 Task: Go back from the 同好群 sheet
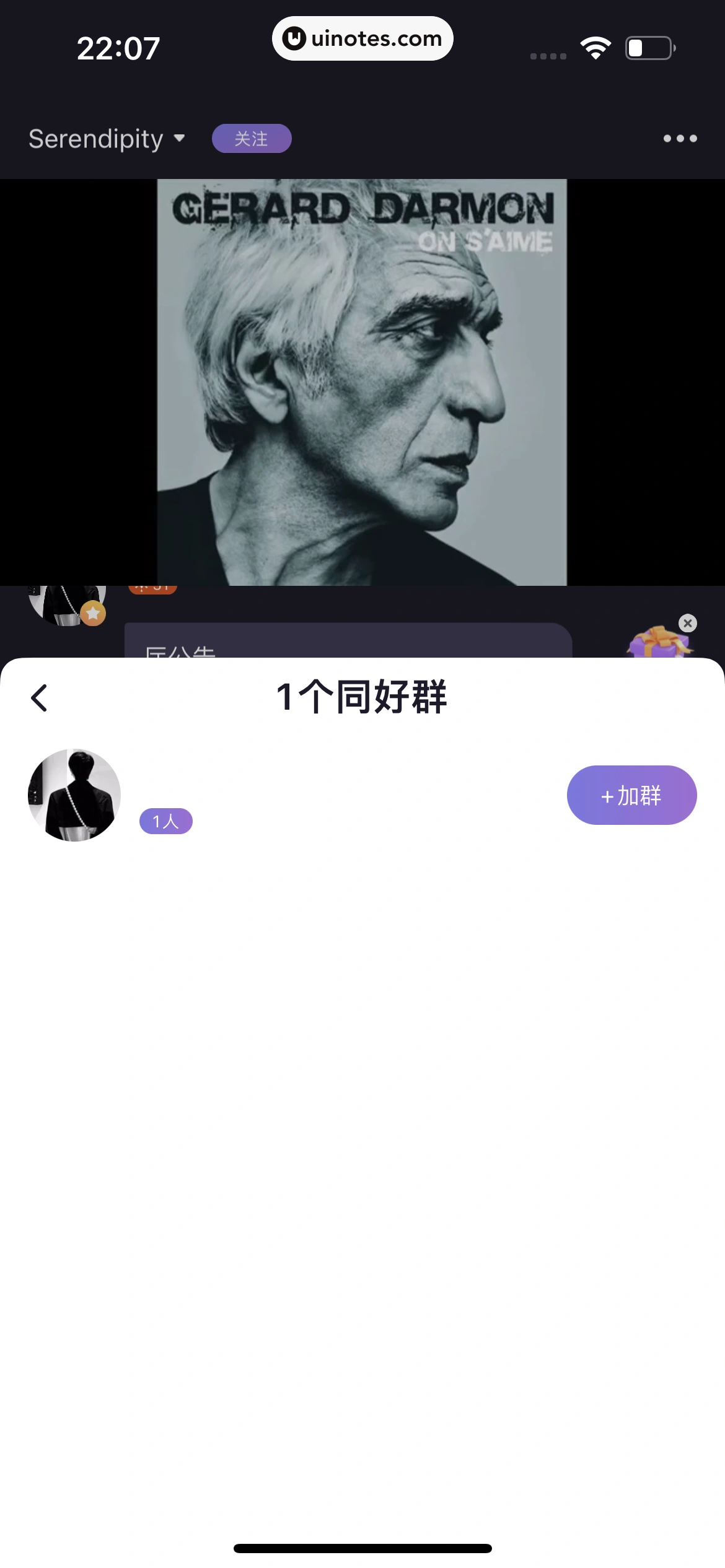tap(39, 698)
